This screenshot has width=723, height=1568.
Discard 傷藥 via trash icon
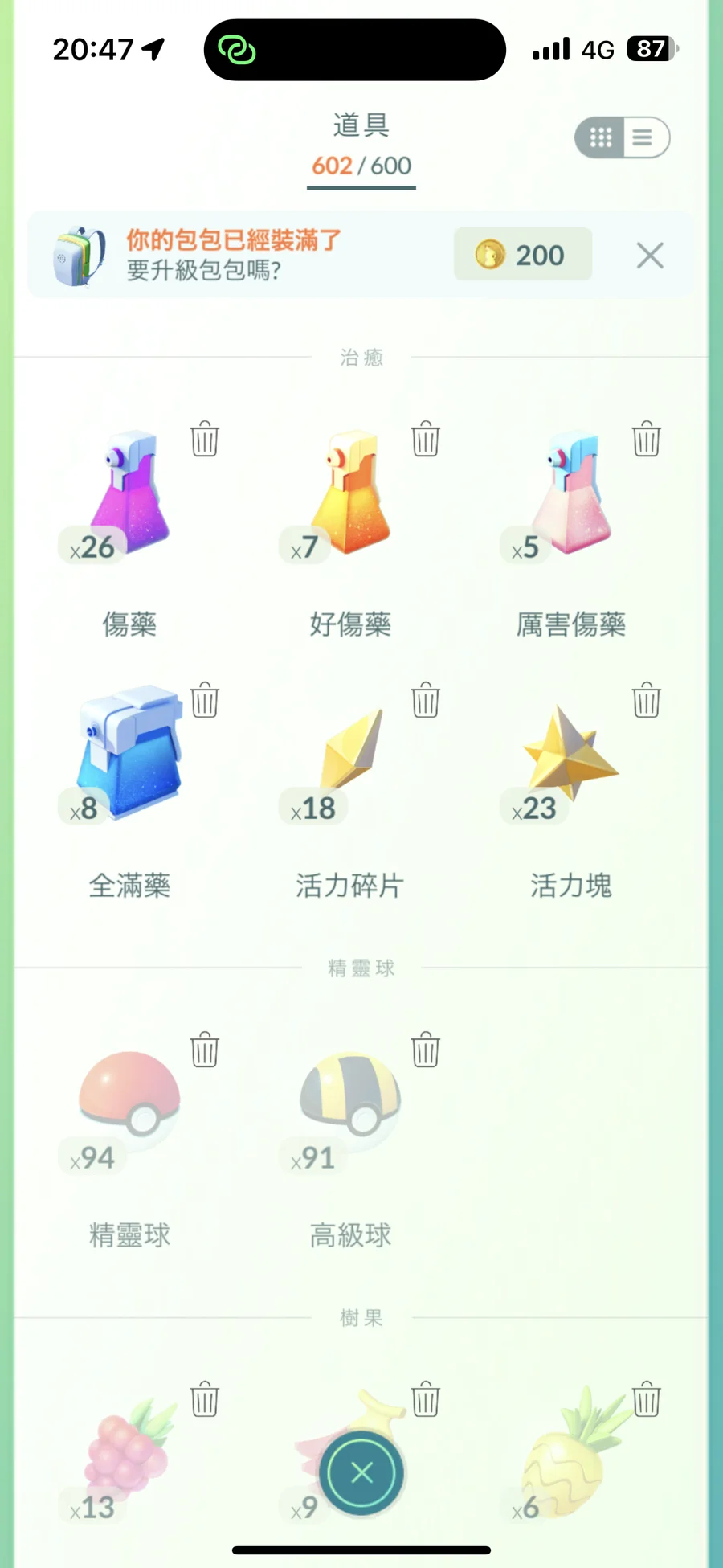click(205, 439)
